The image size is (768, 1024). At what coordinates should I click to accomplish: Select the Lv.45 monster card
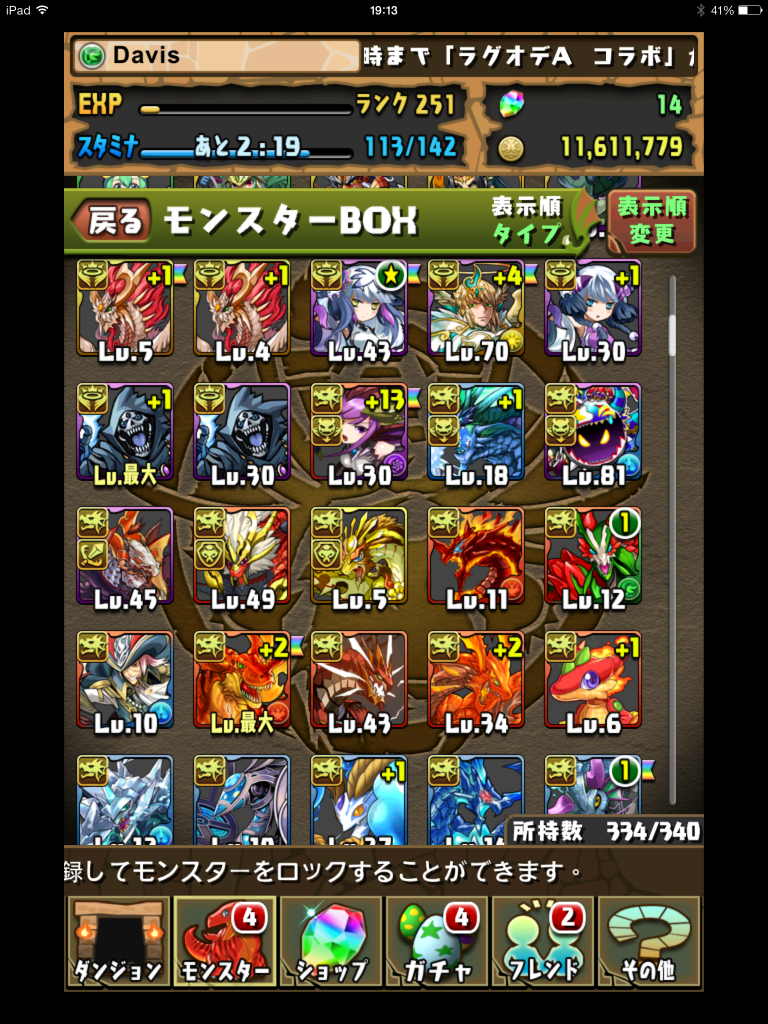point(125,556)
